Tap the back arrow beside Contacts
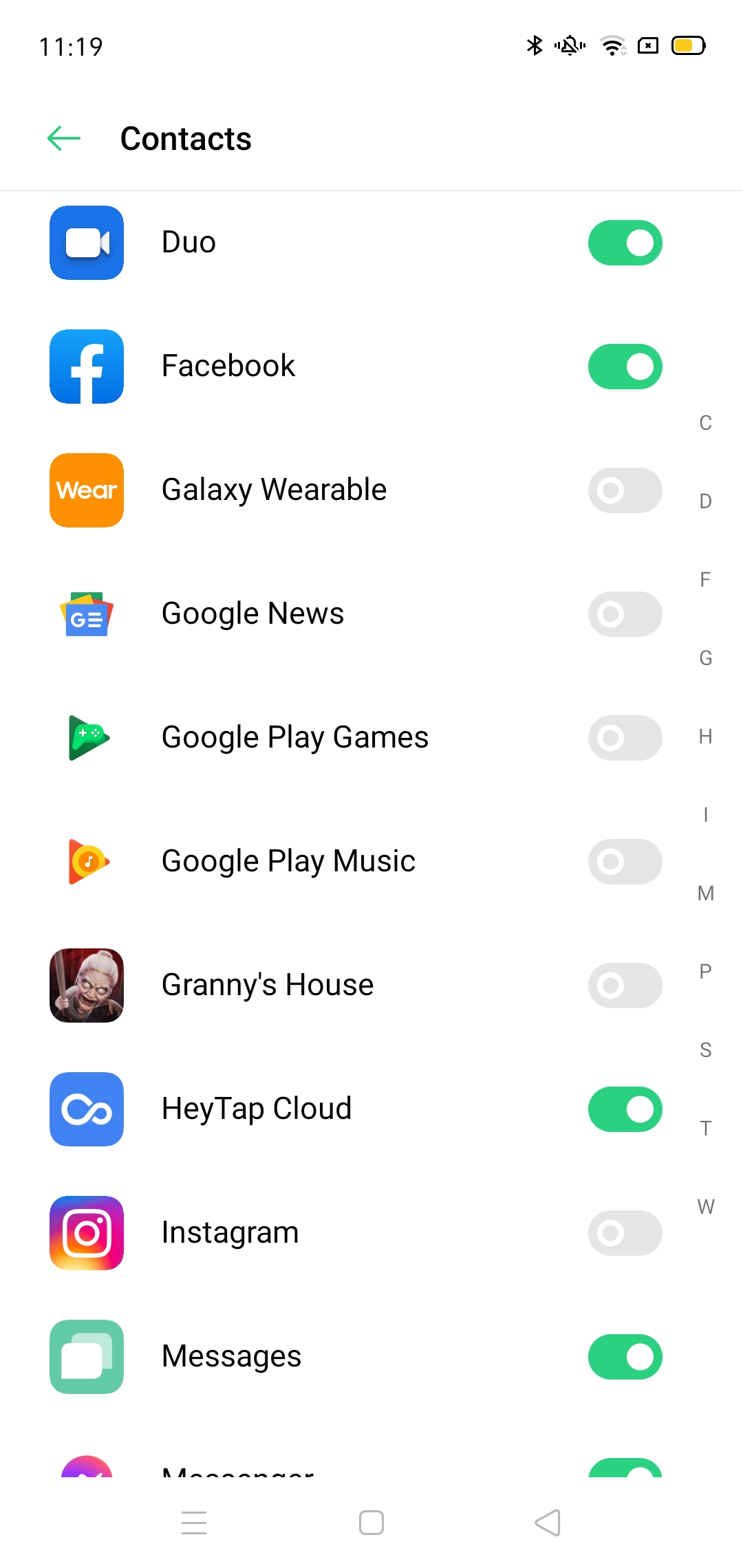Viewport: 743px width, 1568px height. click(x=63, y=138)
